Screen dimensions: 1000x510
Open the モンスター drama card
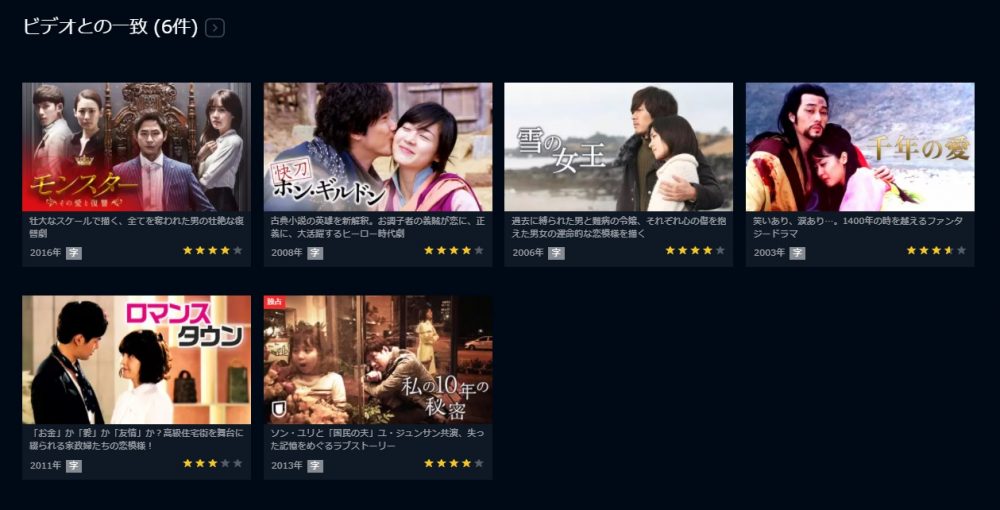[x=136, y=147]
